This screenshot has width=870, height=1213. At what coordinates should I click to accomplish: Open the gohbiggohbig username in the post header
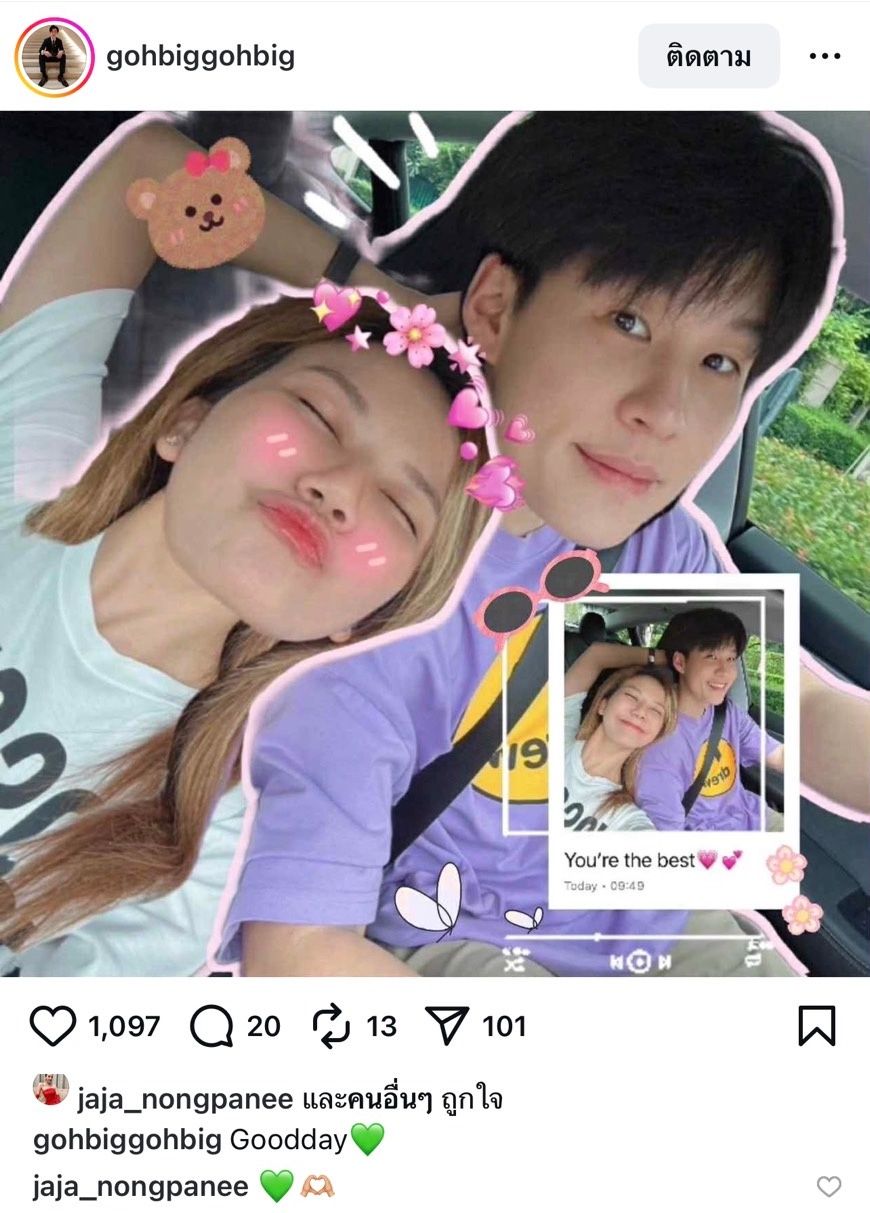pos(200,56)
